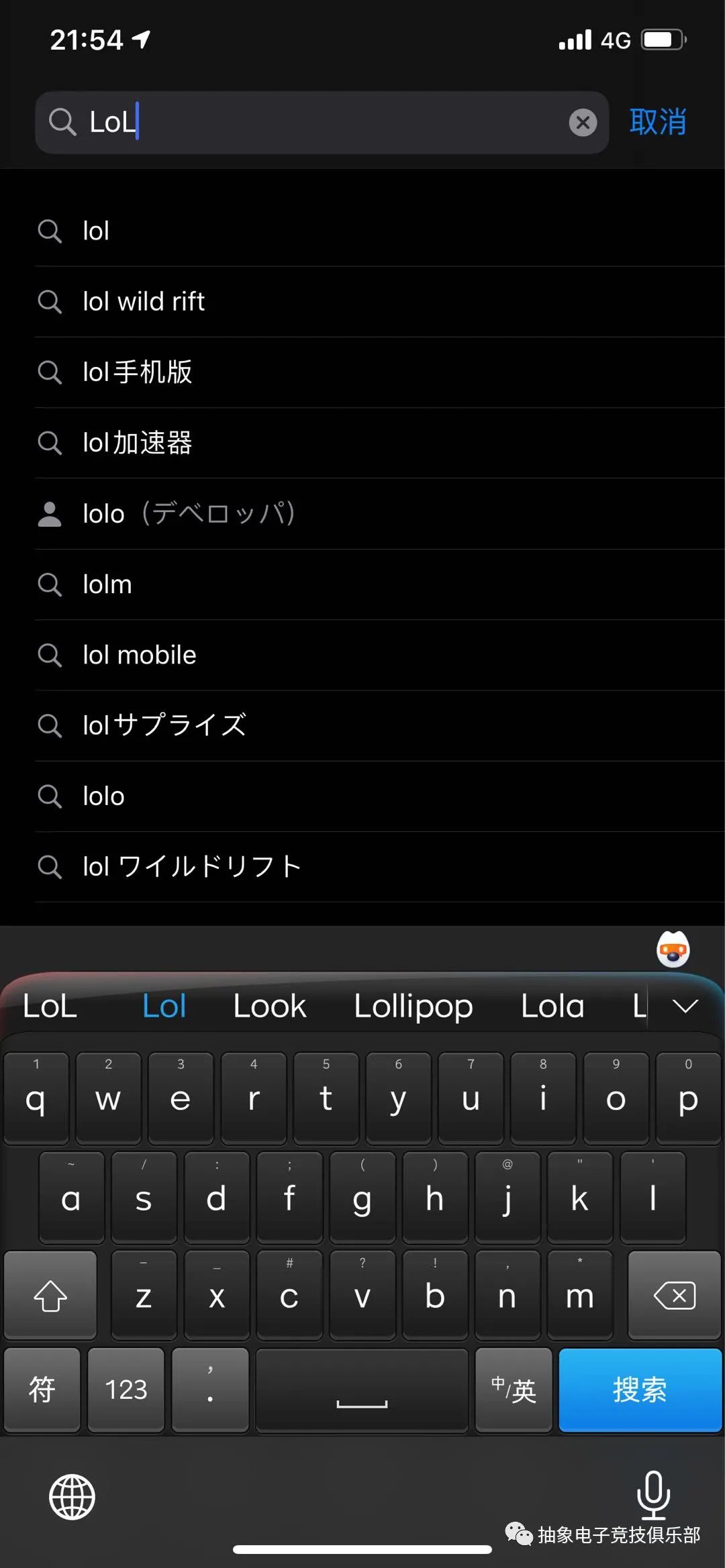Tap the blue 搜索 search key
This screenshot has width=725, height=1568.
click(639, 1390)
